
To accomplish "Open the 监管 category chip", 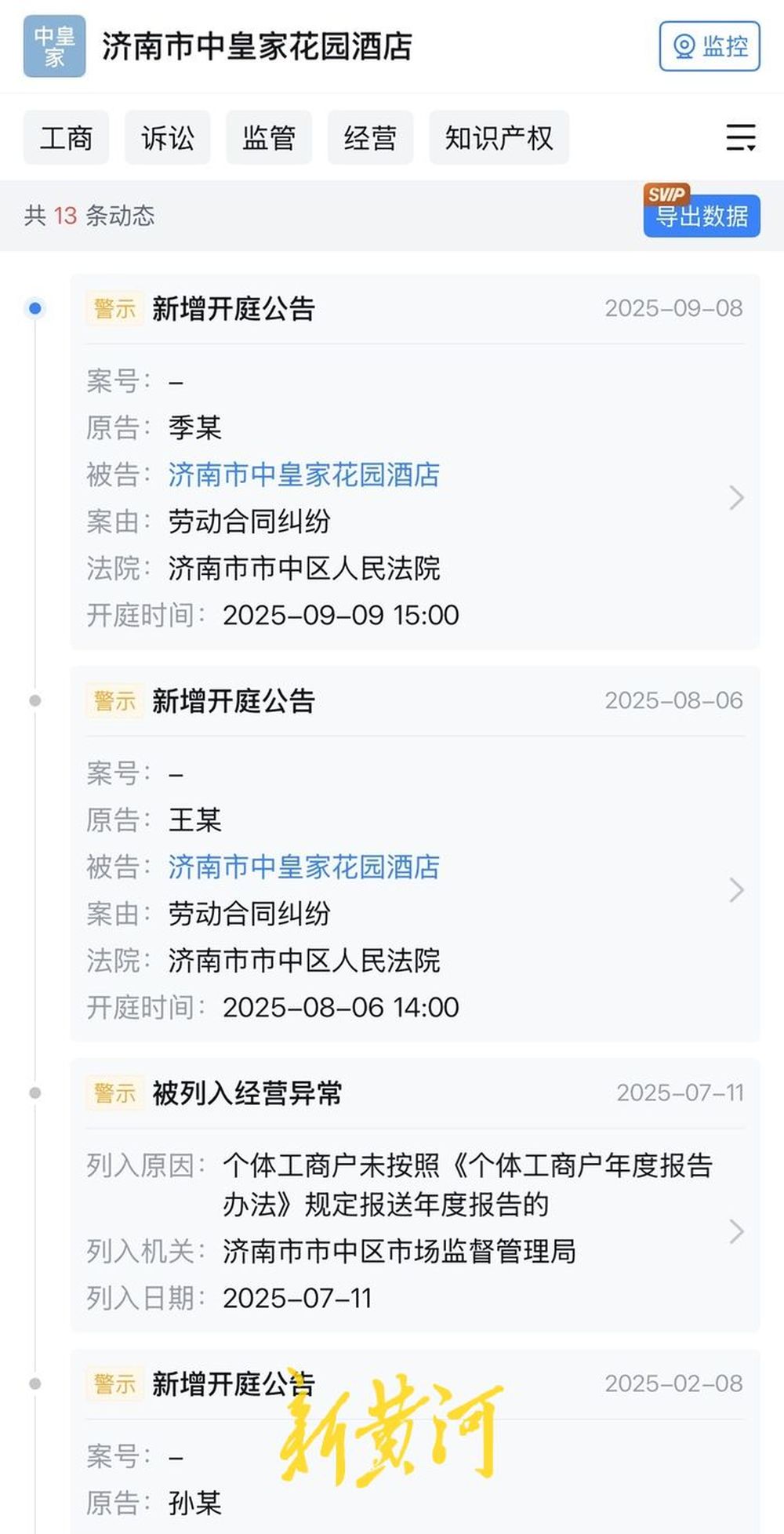I will (x=269, y=138).
